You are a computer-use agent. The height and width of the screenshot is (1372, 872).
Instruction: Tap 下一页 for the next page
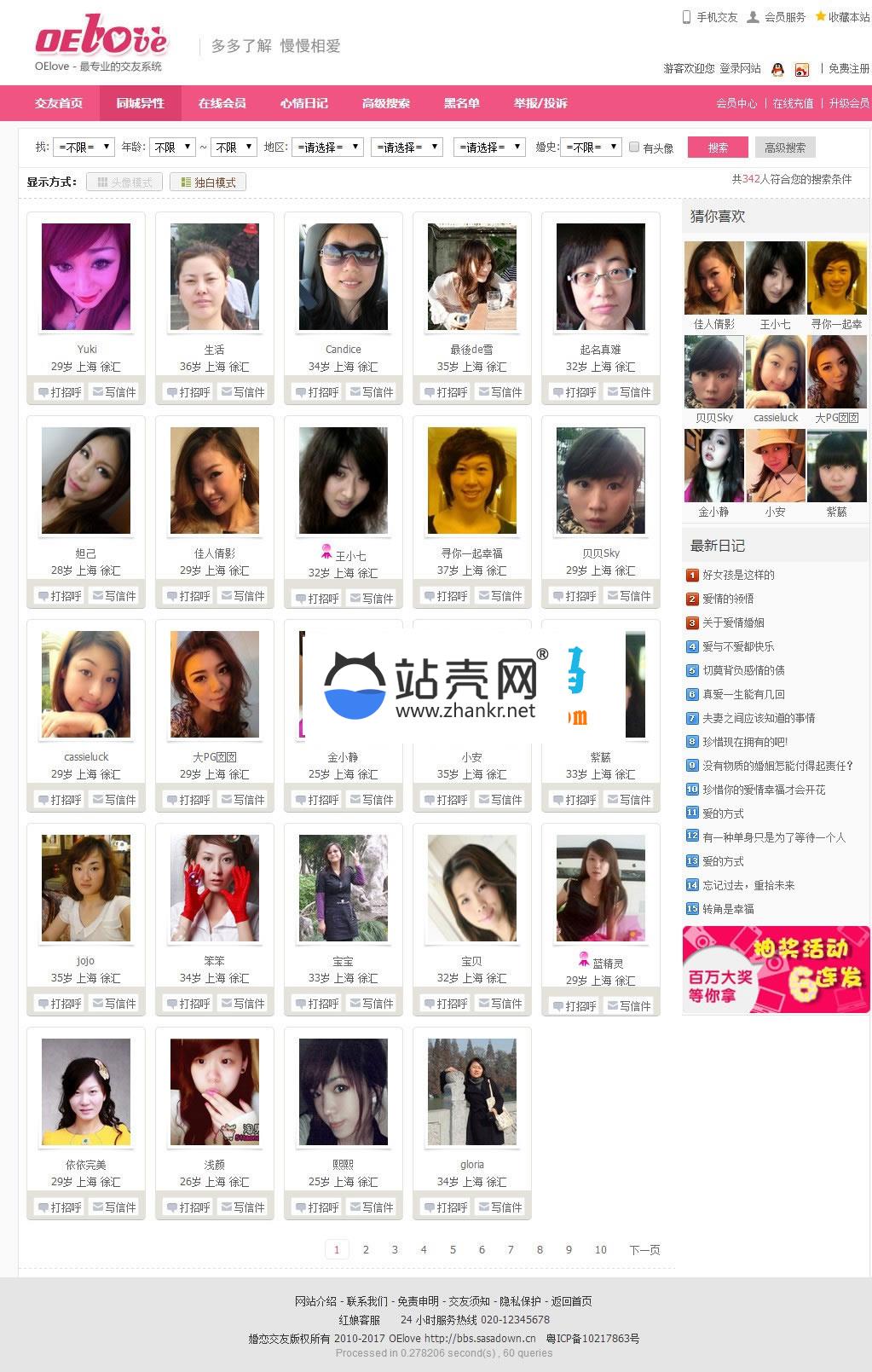point(644,1249)
